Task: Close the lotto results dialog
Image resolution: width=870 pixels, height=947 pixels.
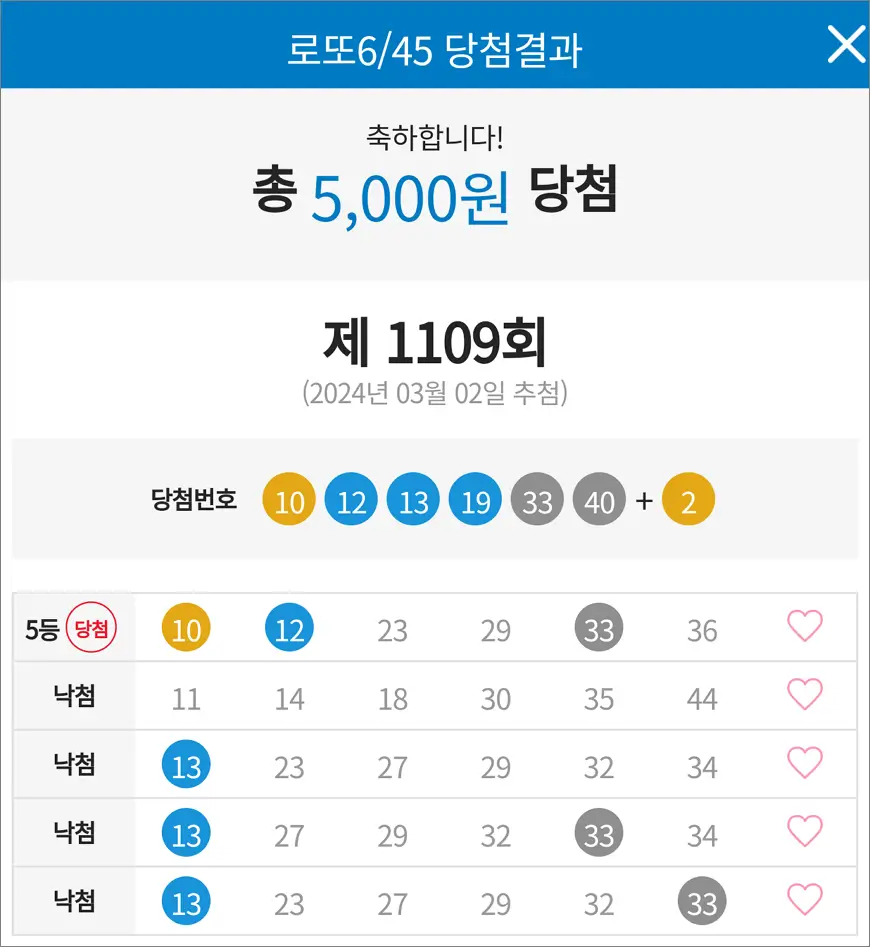Action: click(x=845, y=45)
